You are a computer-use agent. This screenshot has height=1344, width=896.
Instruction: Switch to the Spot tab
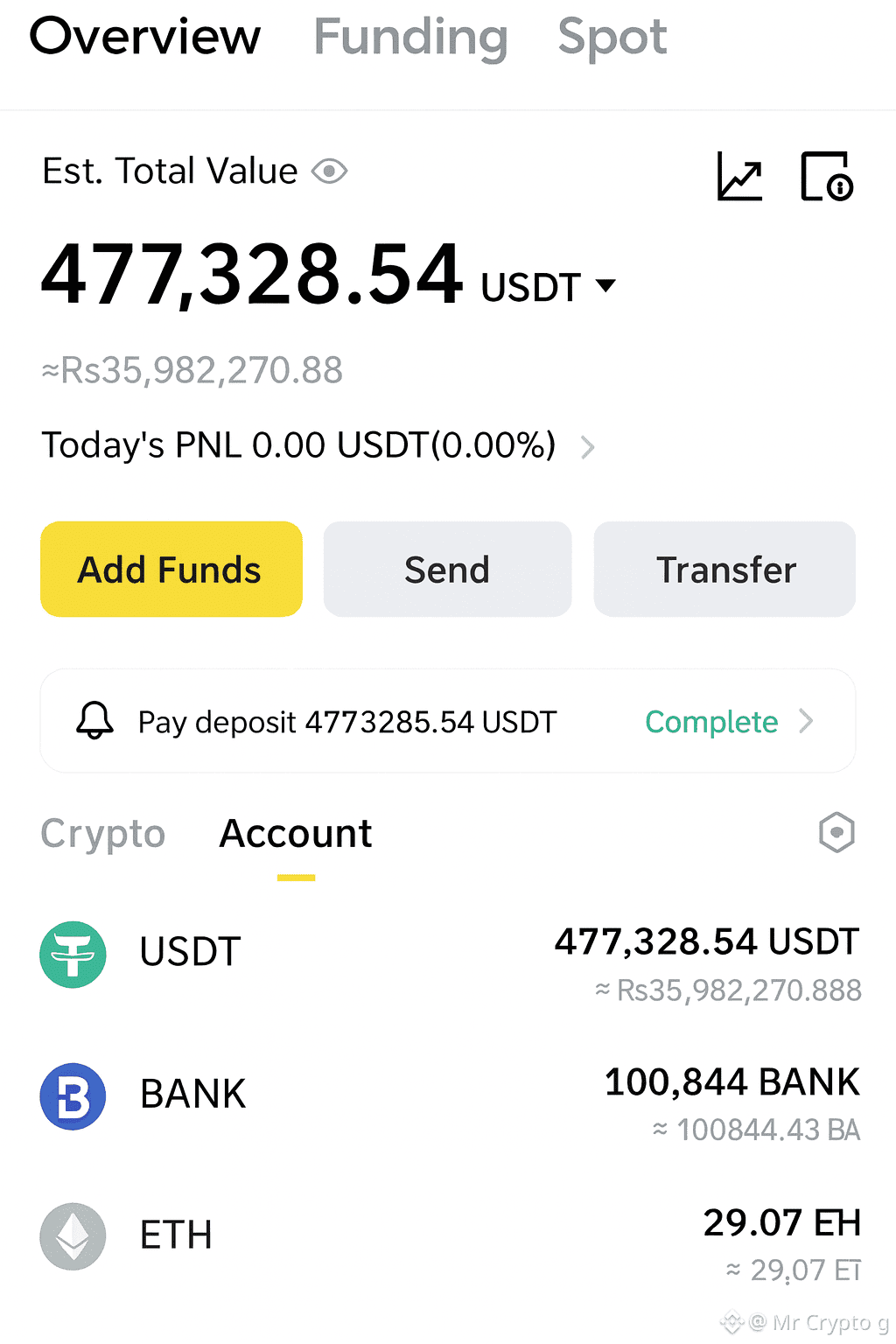click(612, 38)
